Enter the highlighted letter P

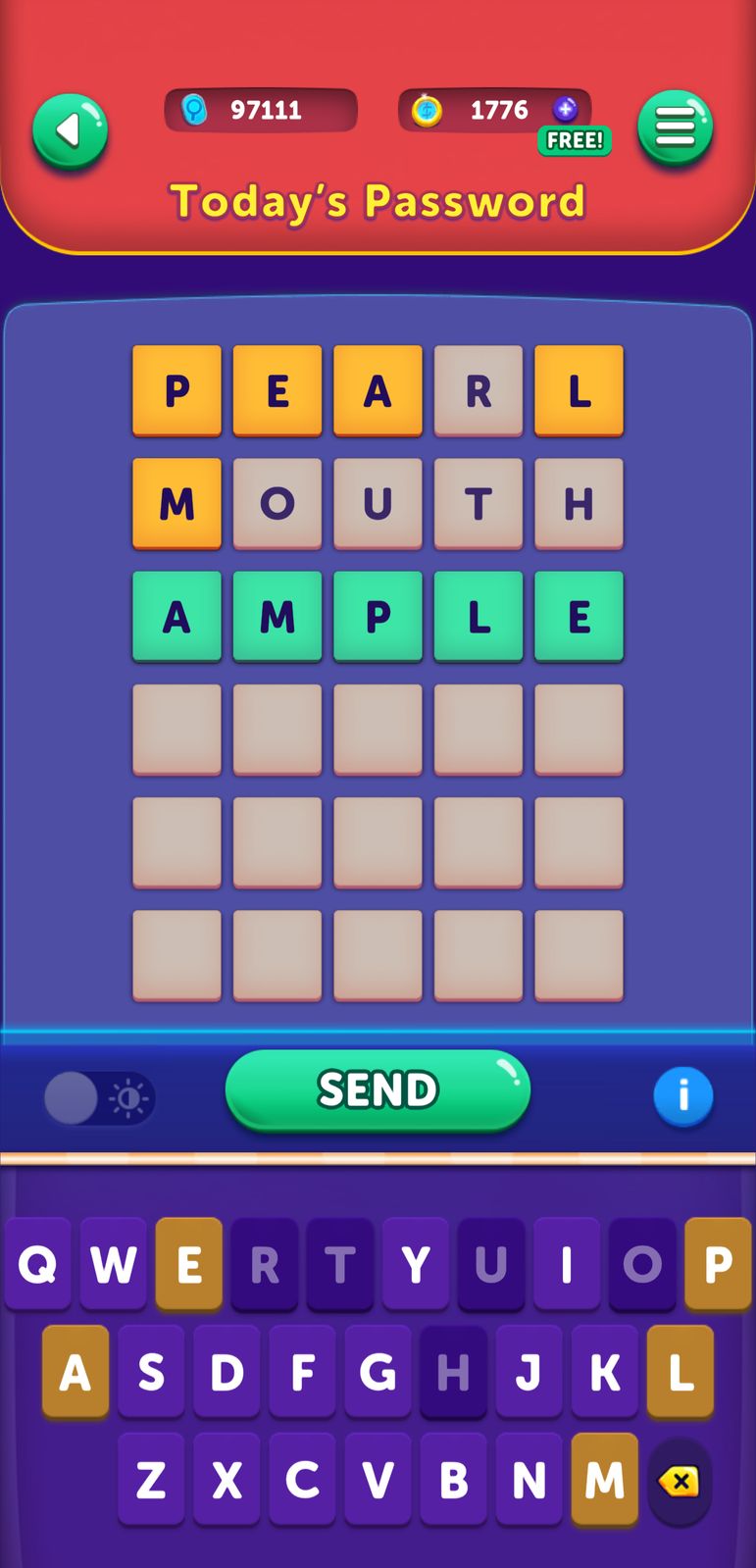coord(718,1264)
